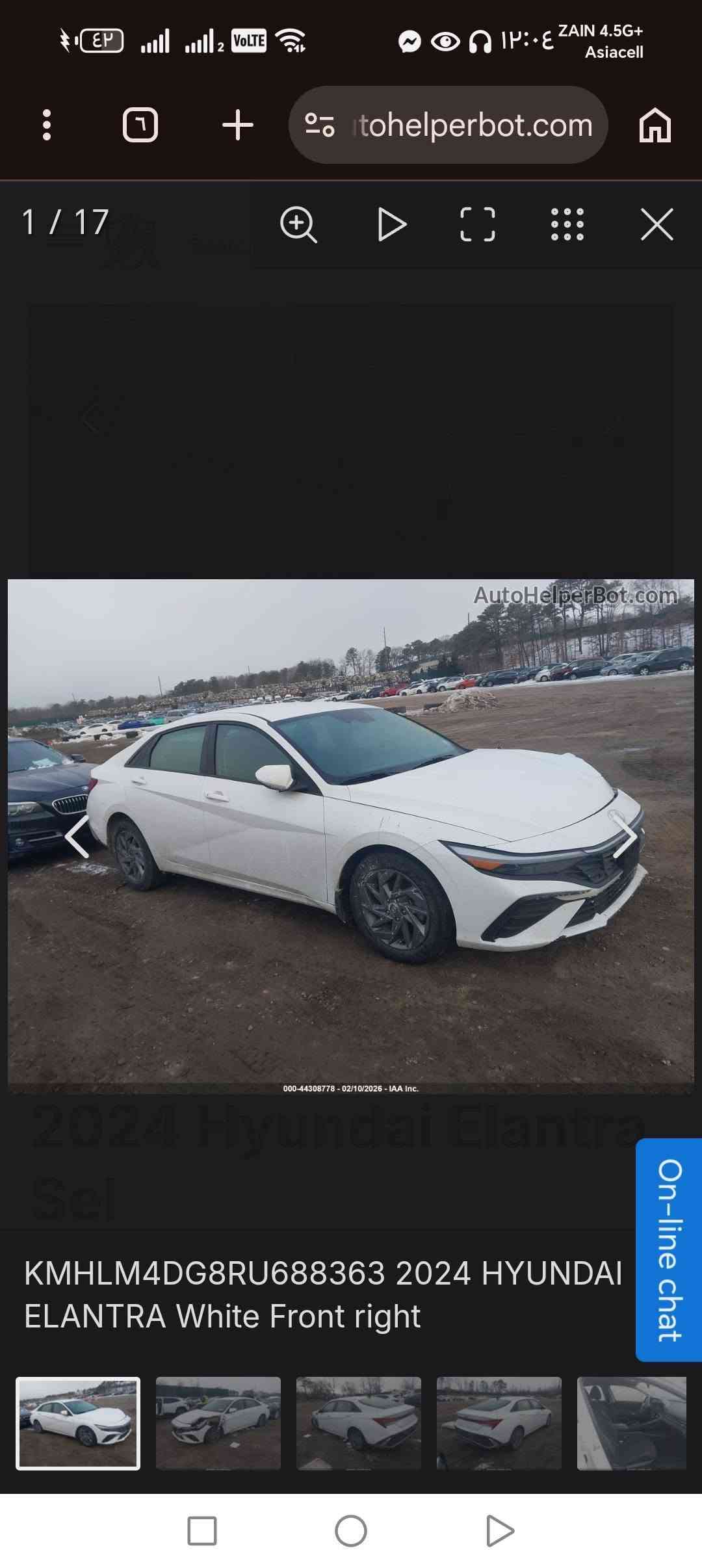The width and height of the screenshot is (702, 1568).
Task: Toggle fullscreen gallery view
Action: 478,224
